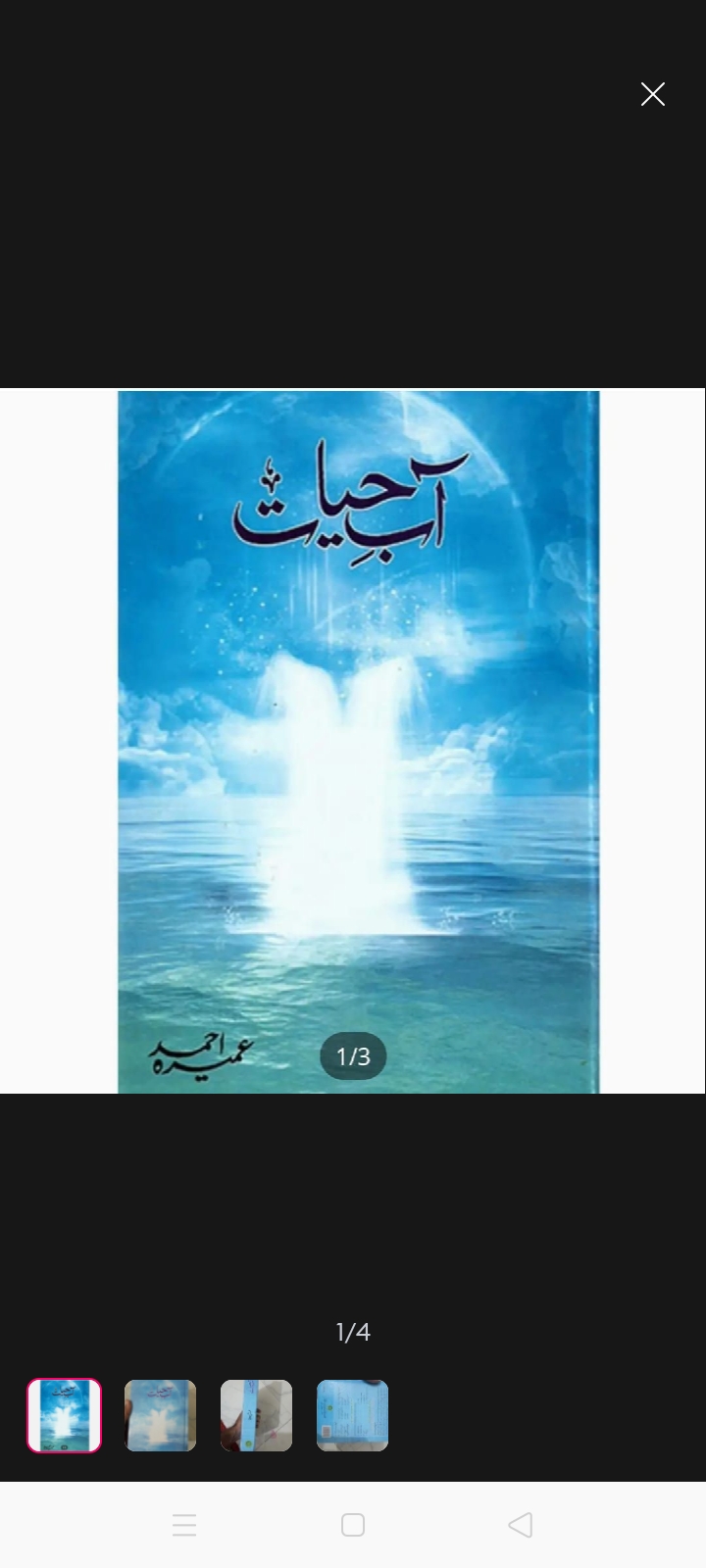
Task: View the second thumbnail image
Action: (x=160, y=1415)
